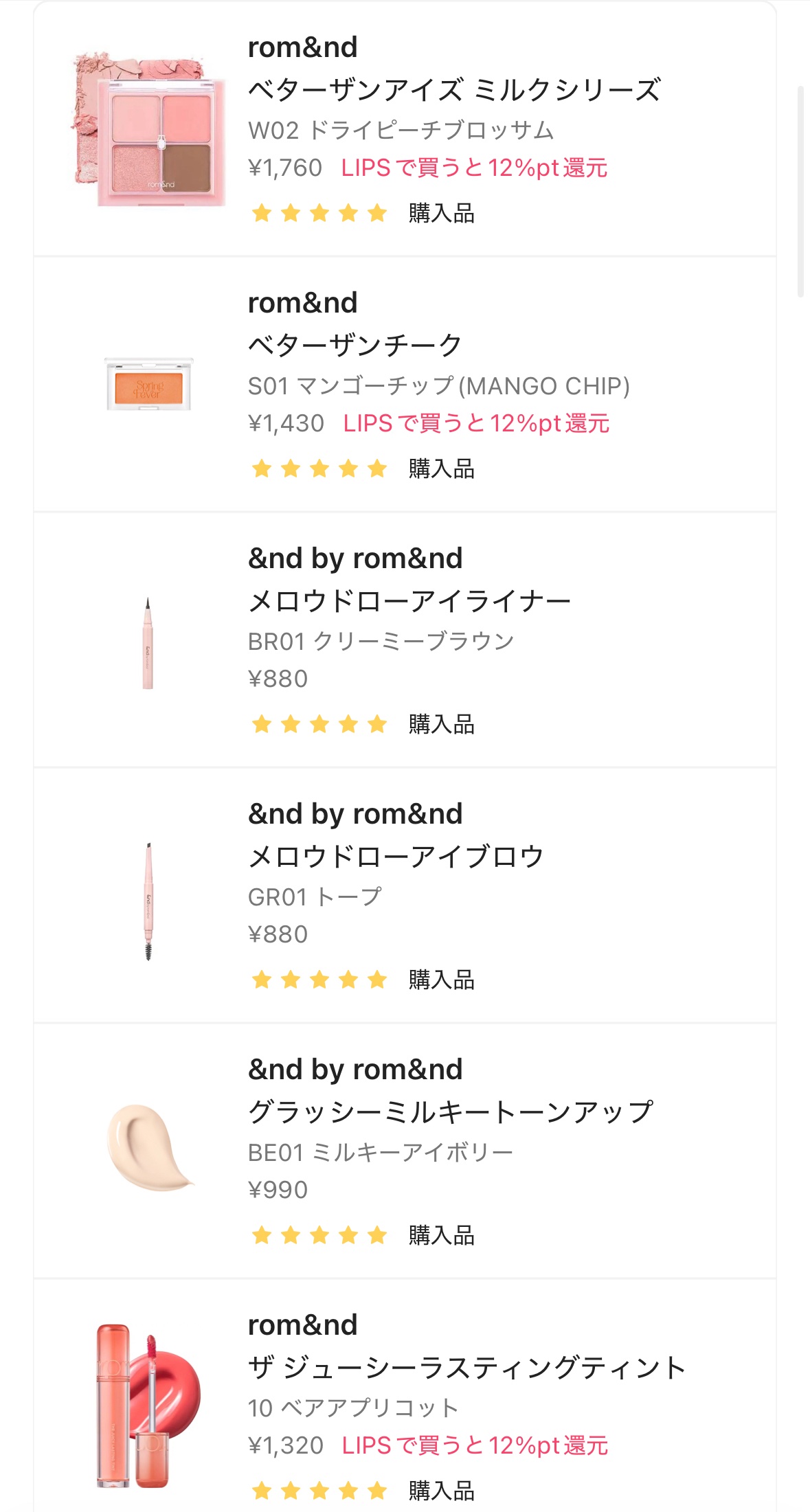The height and width of the screenshot is (1512, 810).
Task: Tap the star rating for ベターザンアイズ ミルクシリーズ
Action: pyautogui.click(x=317, y=214)
